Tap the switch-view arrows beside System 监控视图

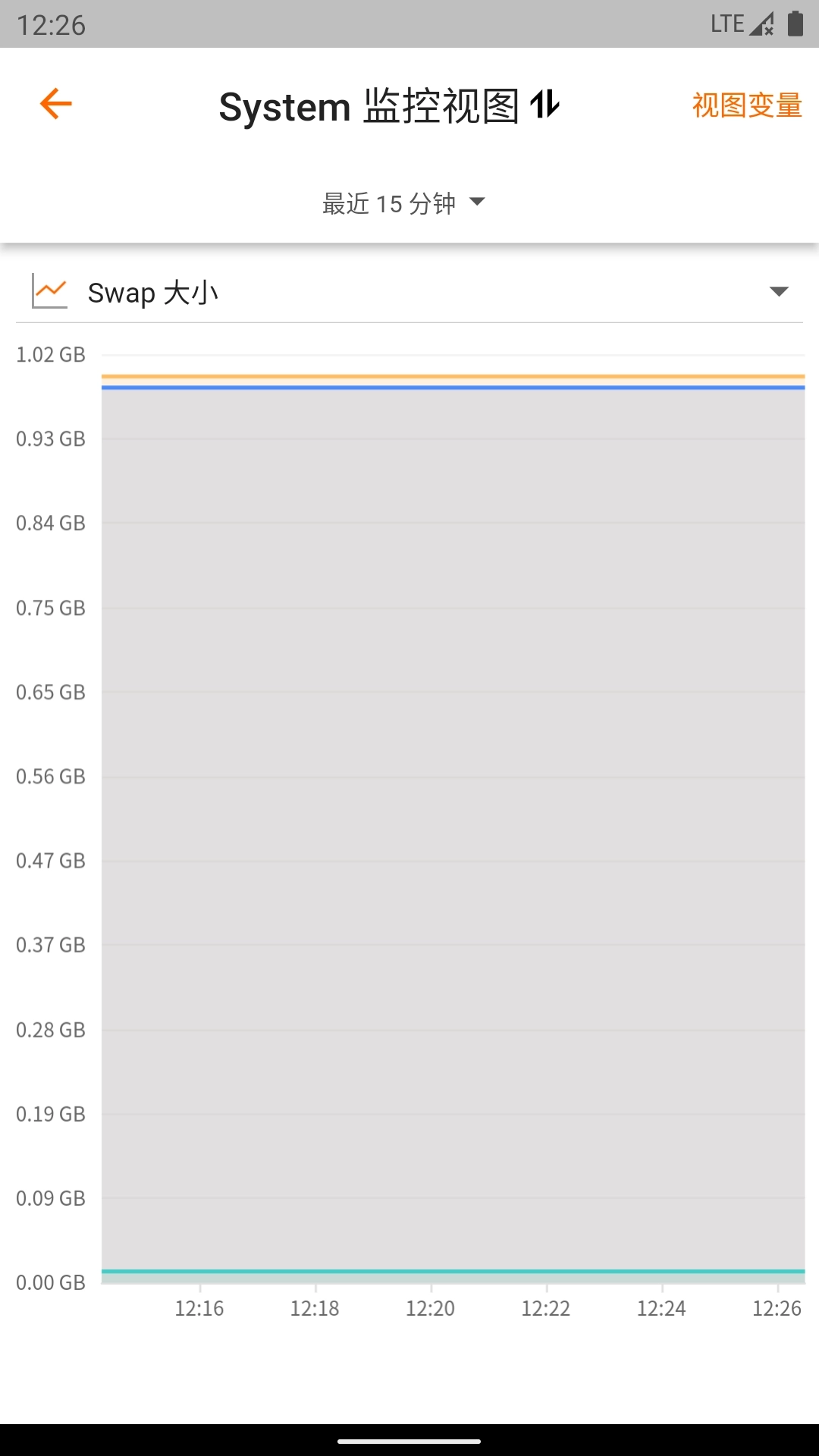click(544, 105)
